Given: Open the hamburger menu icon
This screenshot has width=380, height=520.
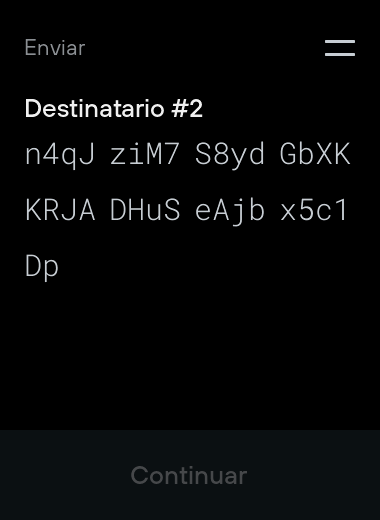Looking at the screenshot, I should (340, 48).
